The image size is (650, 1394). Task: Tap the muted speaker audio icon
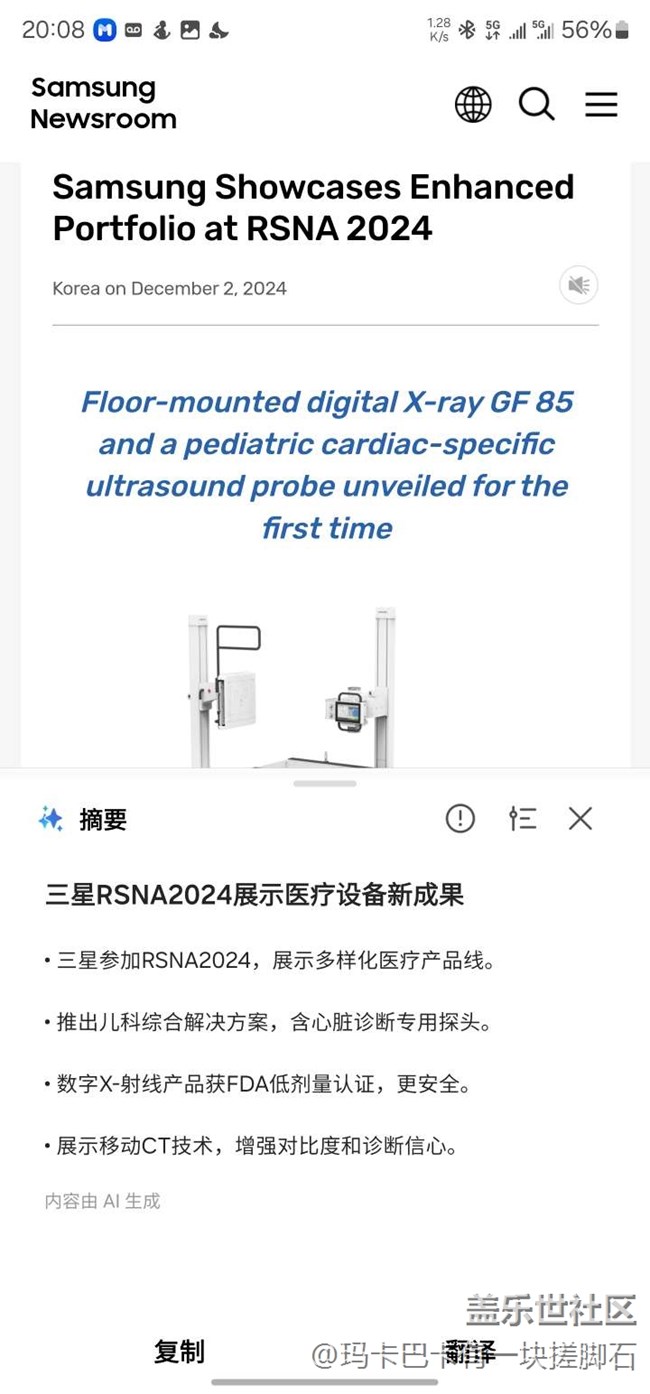pos(578,286)
